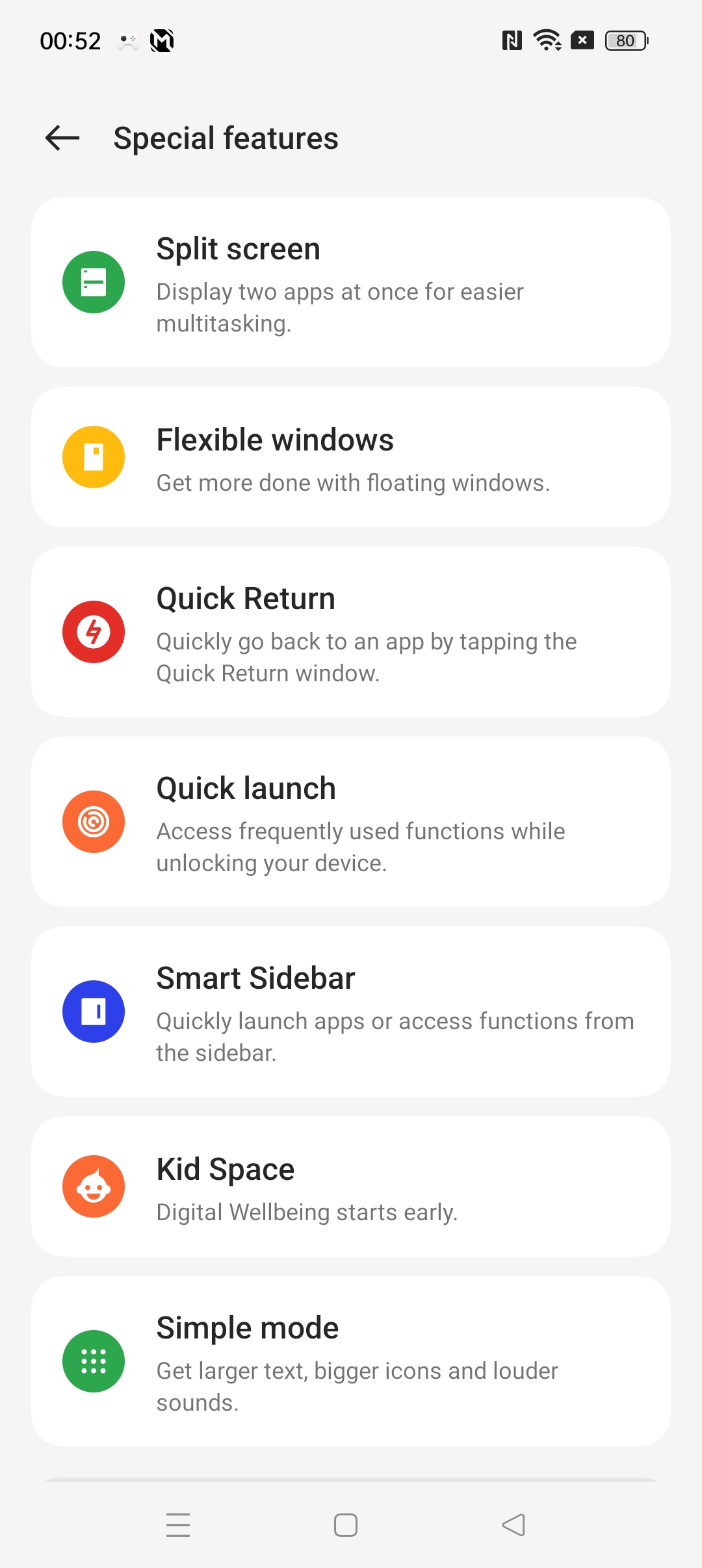Viewport: 702px width, 1568px height.
Task: Open the Quick Return option
Action: pos(351,632)
